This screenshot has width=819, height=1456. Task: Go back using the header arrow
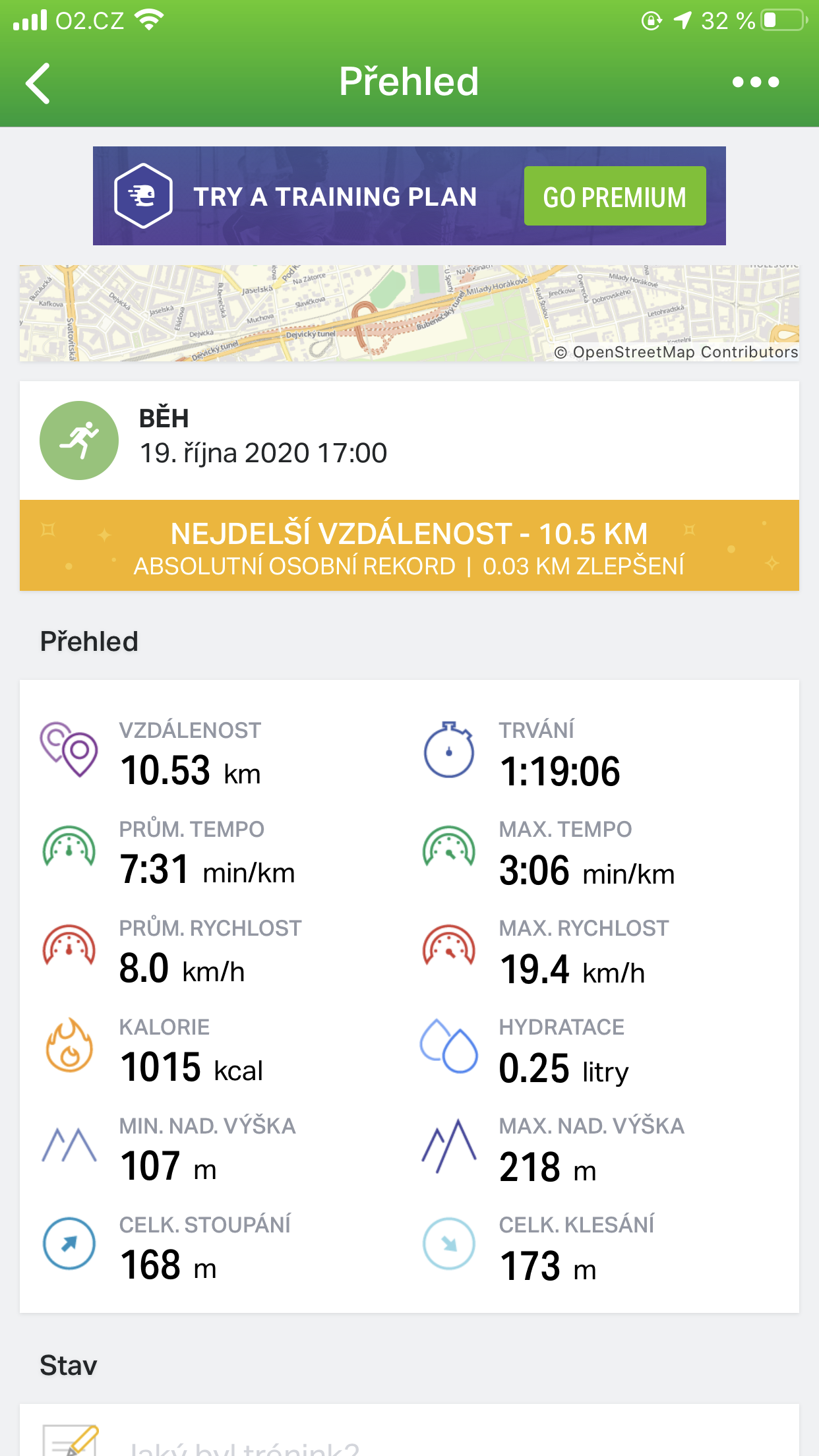38,83
